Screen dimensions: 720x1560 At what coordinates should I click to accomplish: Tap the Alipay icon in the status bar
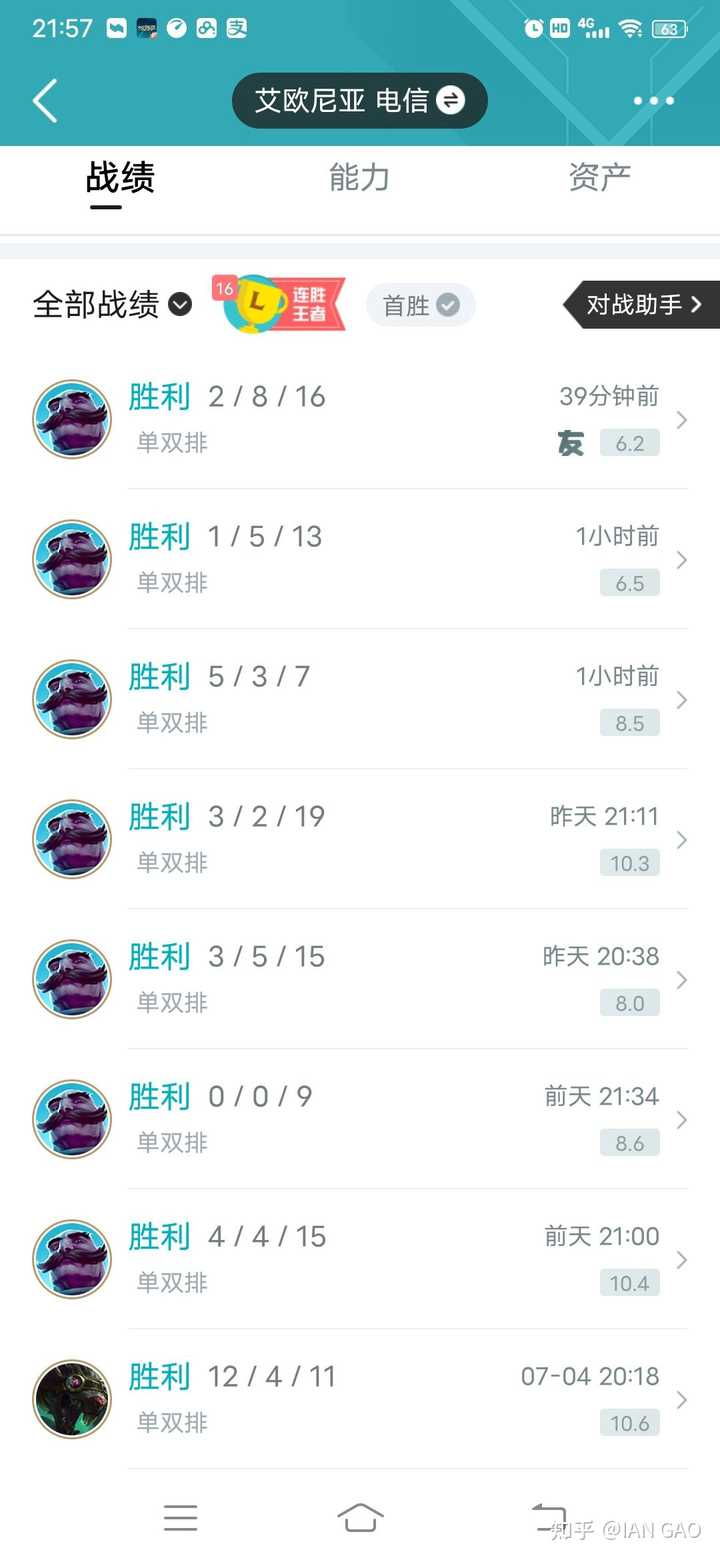(x=236, y=28)
